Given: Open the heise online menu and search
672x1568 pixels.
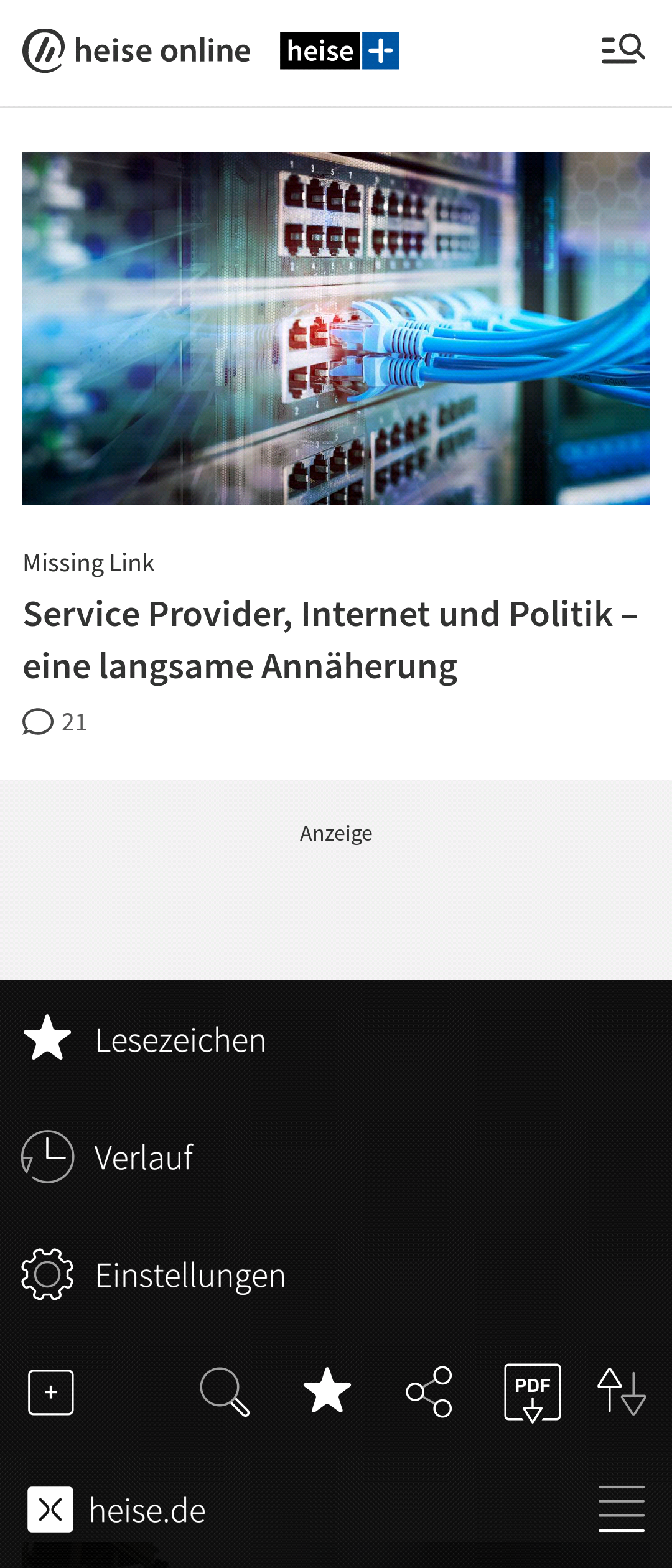Looking at the screenshot, I should click(x=623, y=50).
